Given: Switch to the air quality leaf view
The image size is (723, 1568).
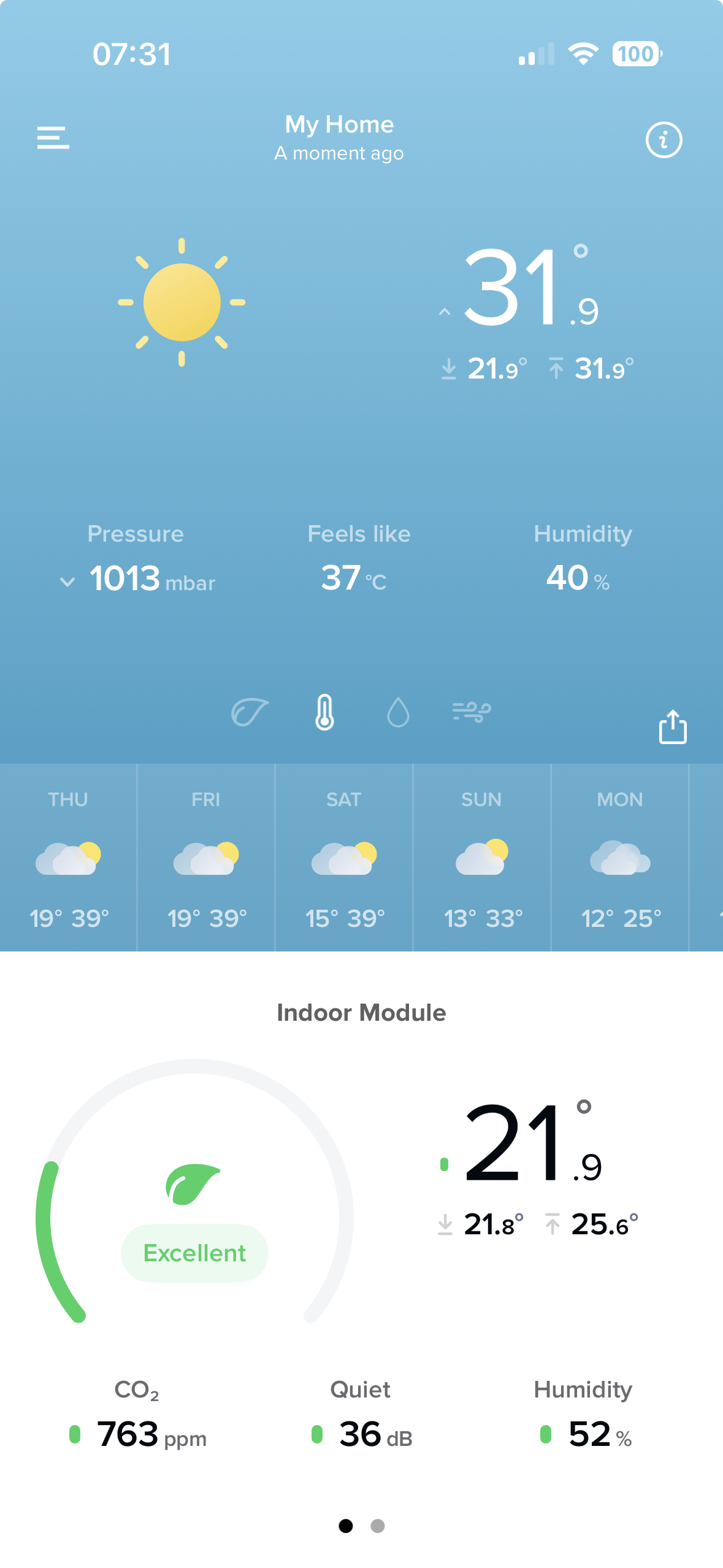Looking at the screenshot, I should pos(250,713).
